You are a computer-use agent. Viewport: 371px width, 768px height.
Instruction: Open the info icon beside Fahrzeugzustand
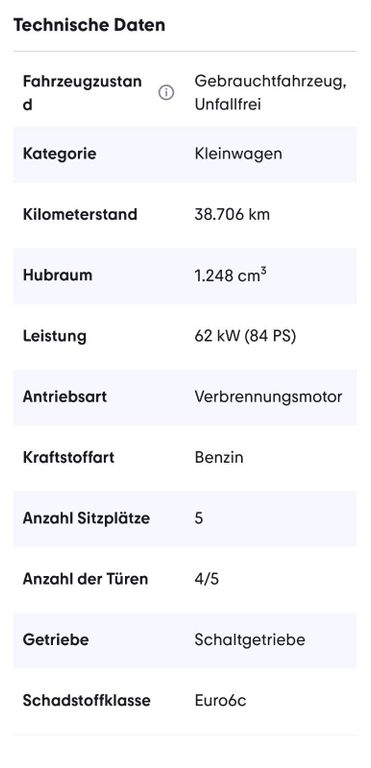[x=166, y=92]
